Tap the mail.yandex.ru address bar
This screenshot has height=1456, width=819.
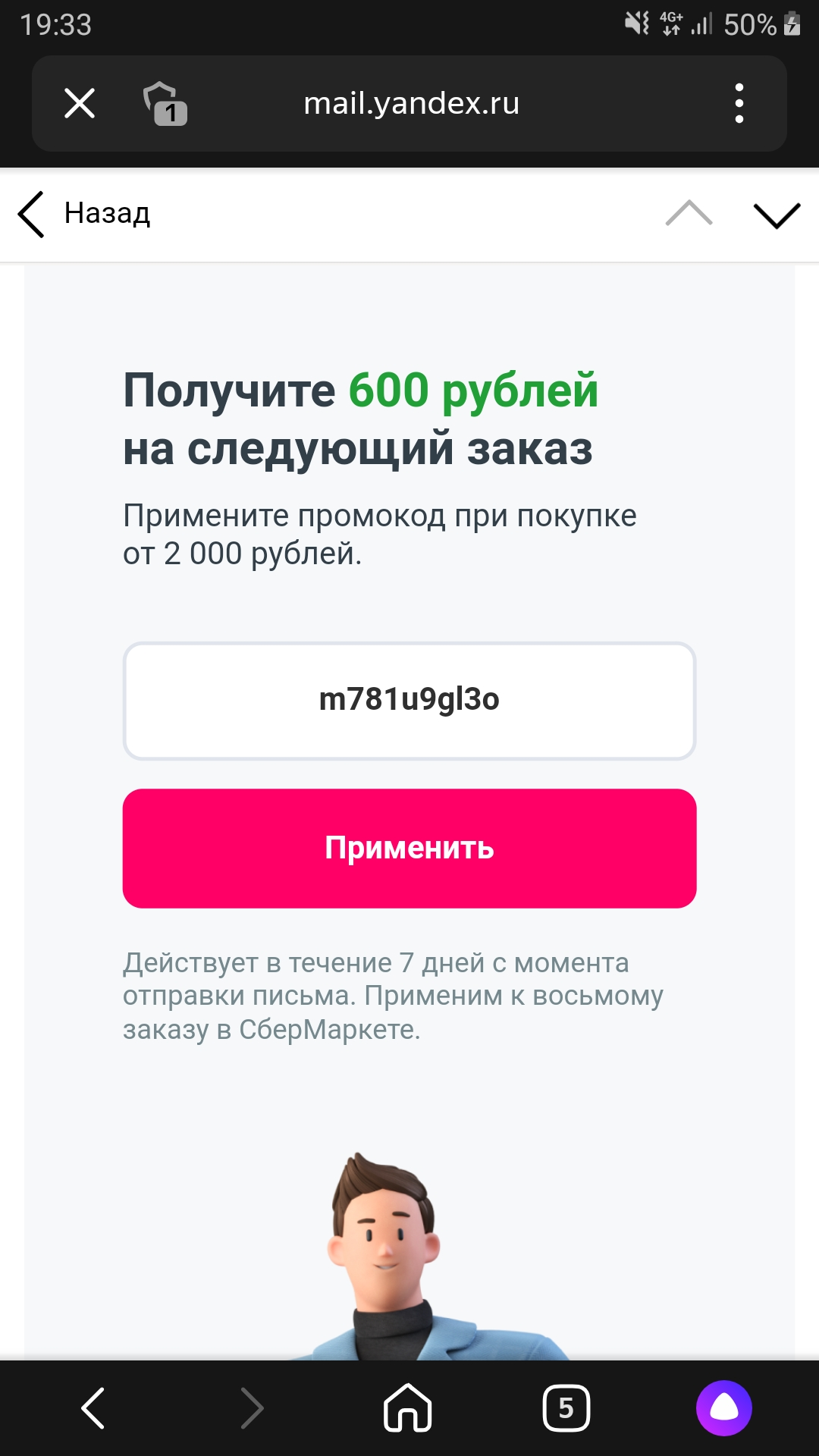[x=411, y=103]
